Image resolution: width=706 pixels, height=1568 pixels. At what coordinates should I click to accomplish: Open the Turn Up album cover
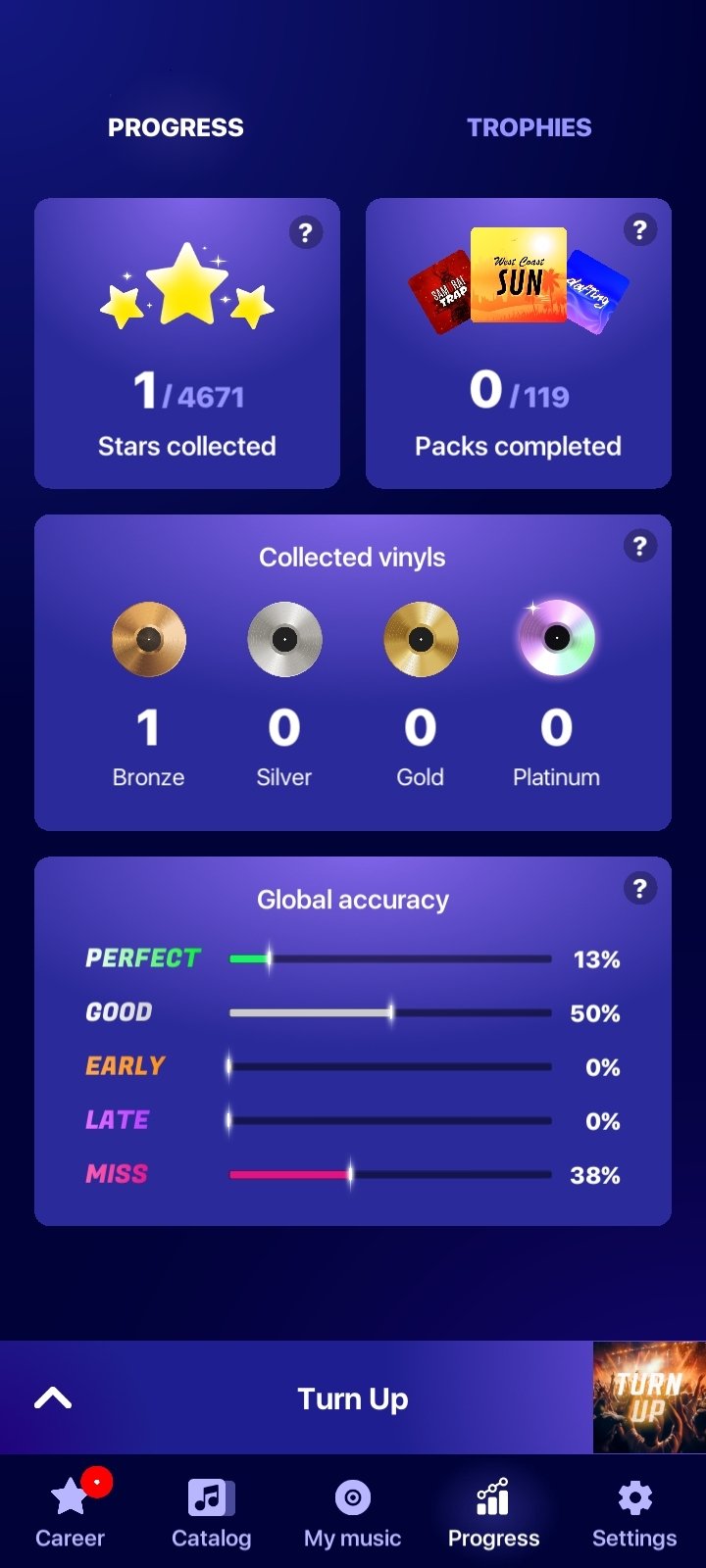(649, 1397)
